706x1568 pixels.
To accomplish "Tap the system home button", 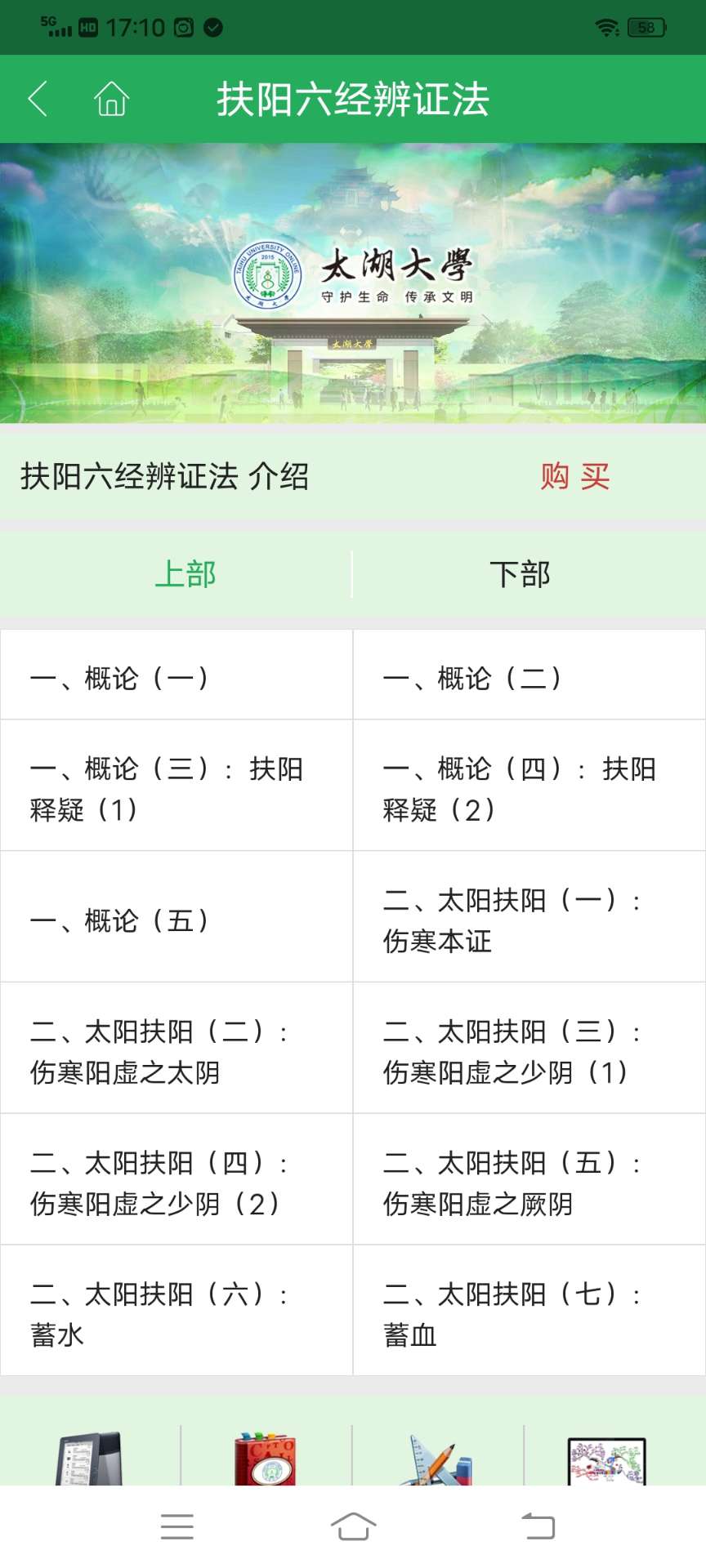I will [x=353, y=1526].
